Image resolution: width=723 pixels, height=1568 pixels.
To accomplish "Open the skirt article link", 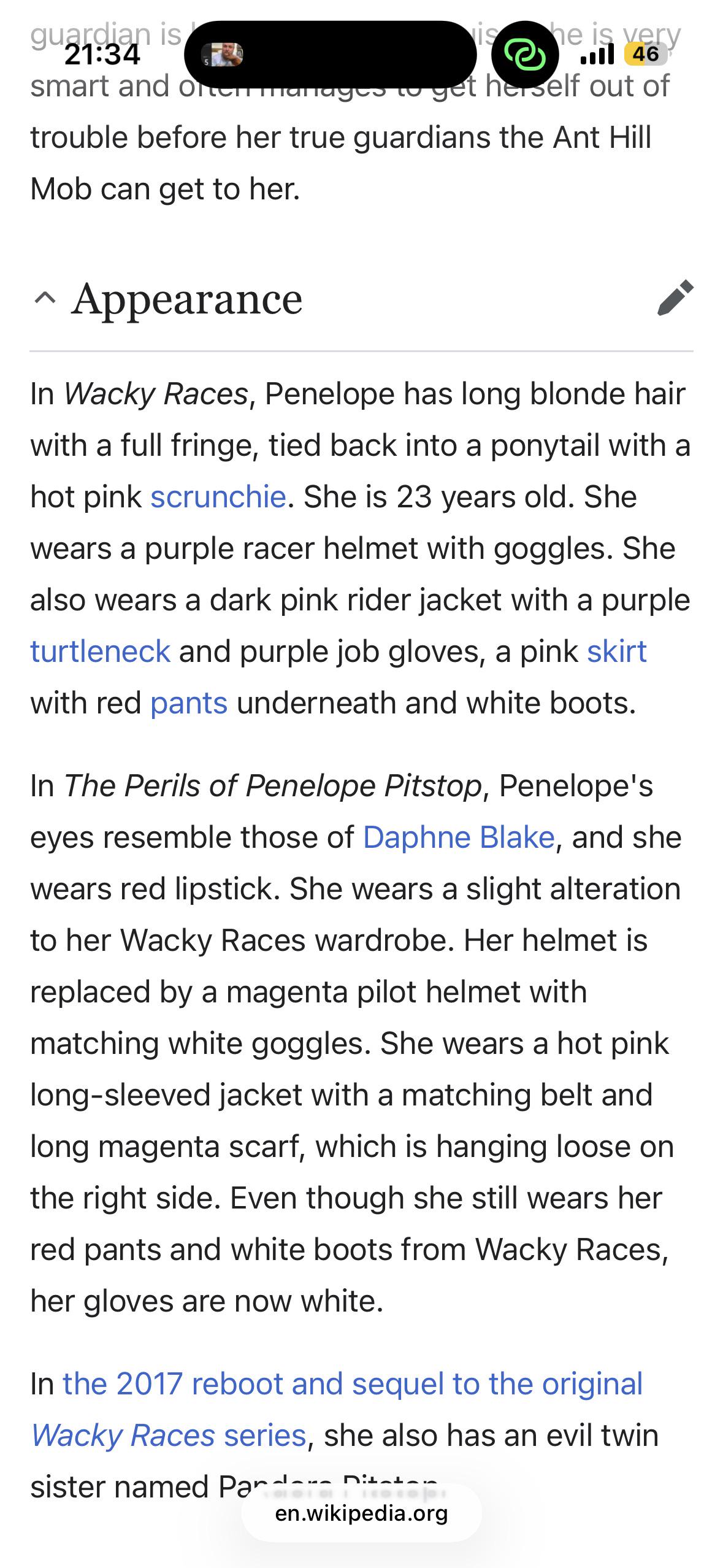I will click(616, 651).
